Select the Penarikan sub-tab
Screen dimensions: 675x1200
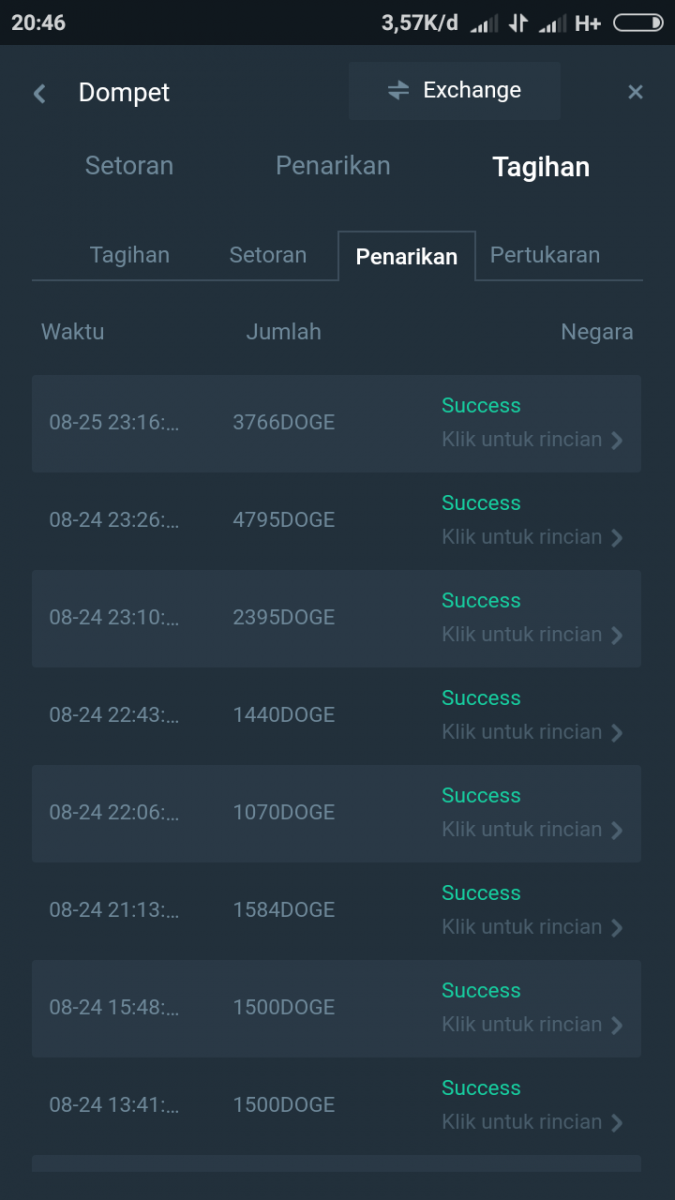click(x=407, y=256)
